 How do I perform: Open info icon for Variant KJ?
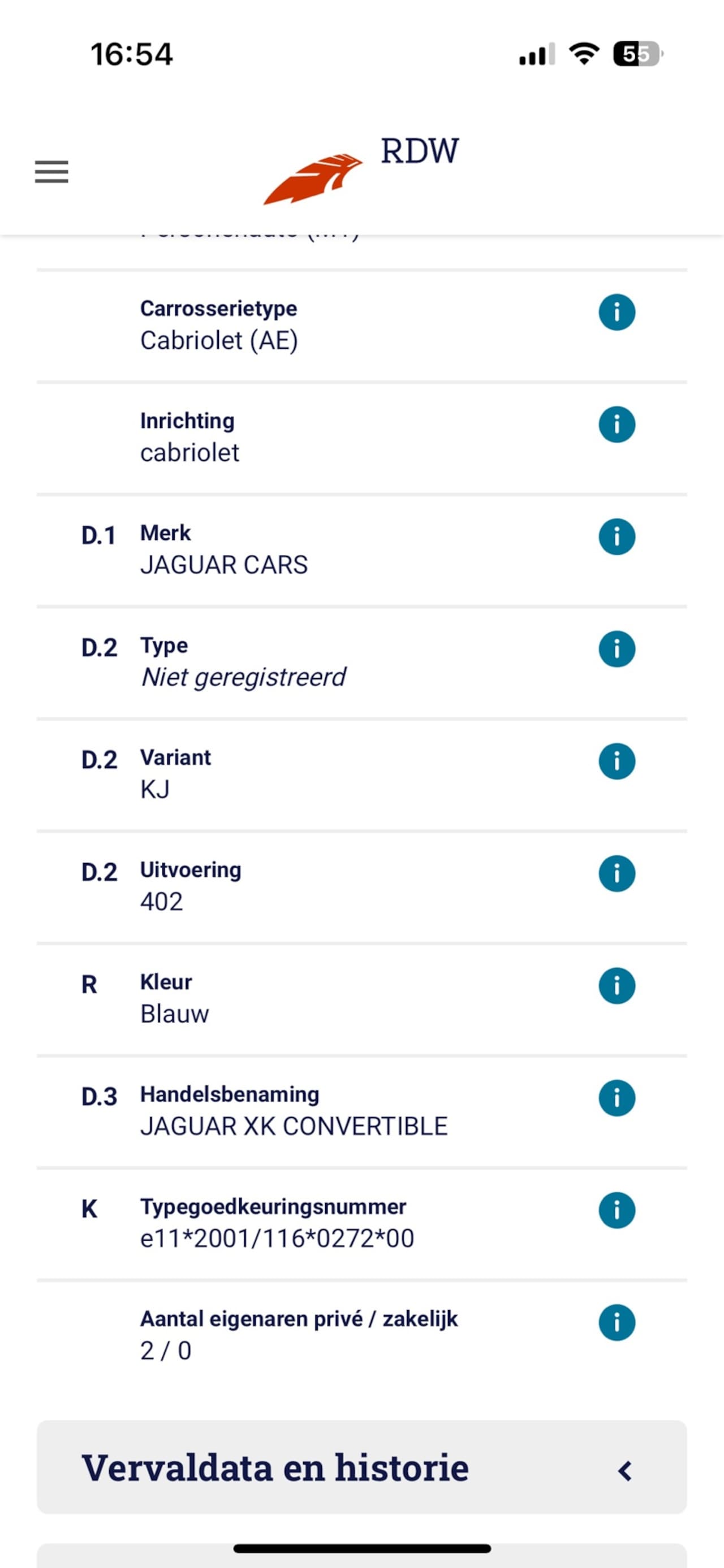pyautogui.click(x=616, y=761)
